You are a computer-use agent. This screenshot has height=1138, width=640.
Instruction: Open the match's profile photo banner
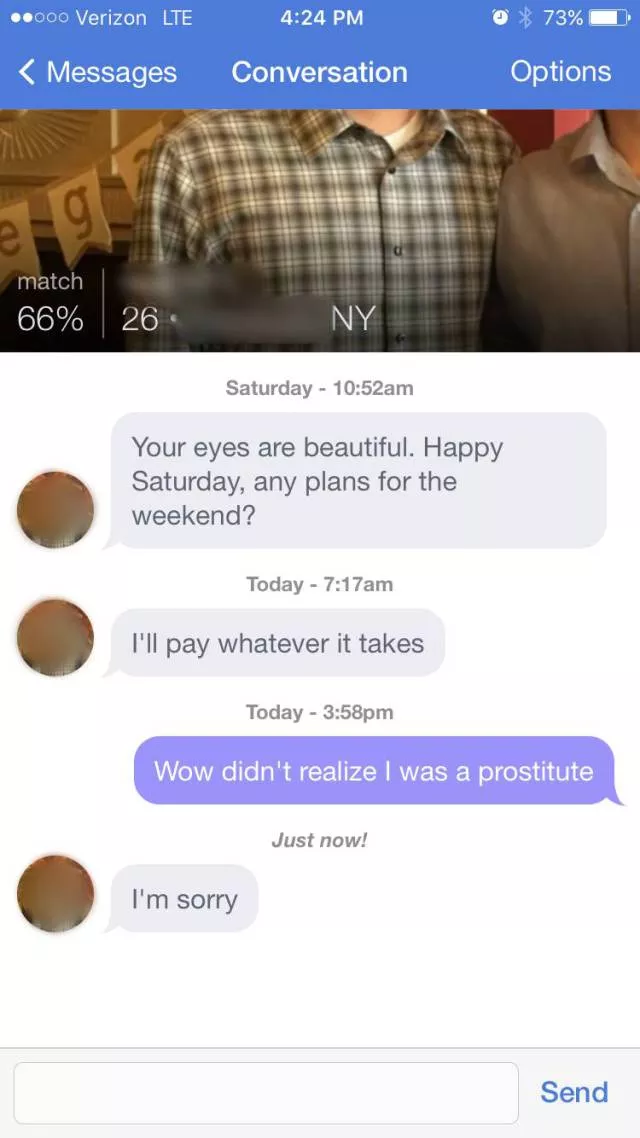coord(320,230)
